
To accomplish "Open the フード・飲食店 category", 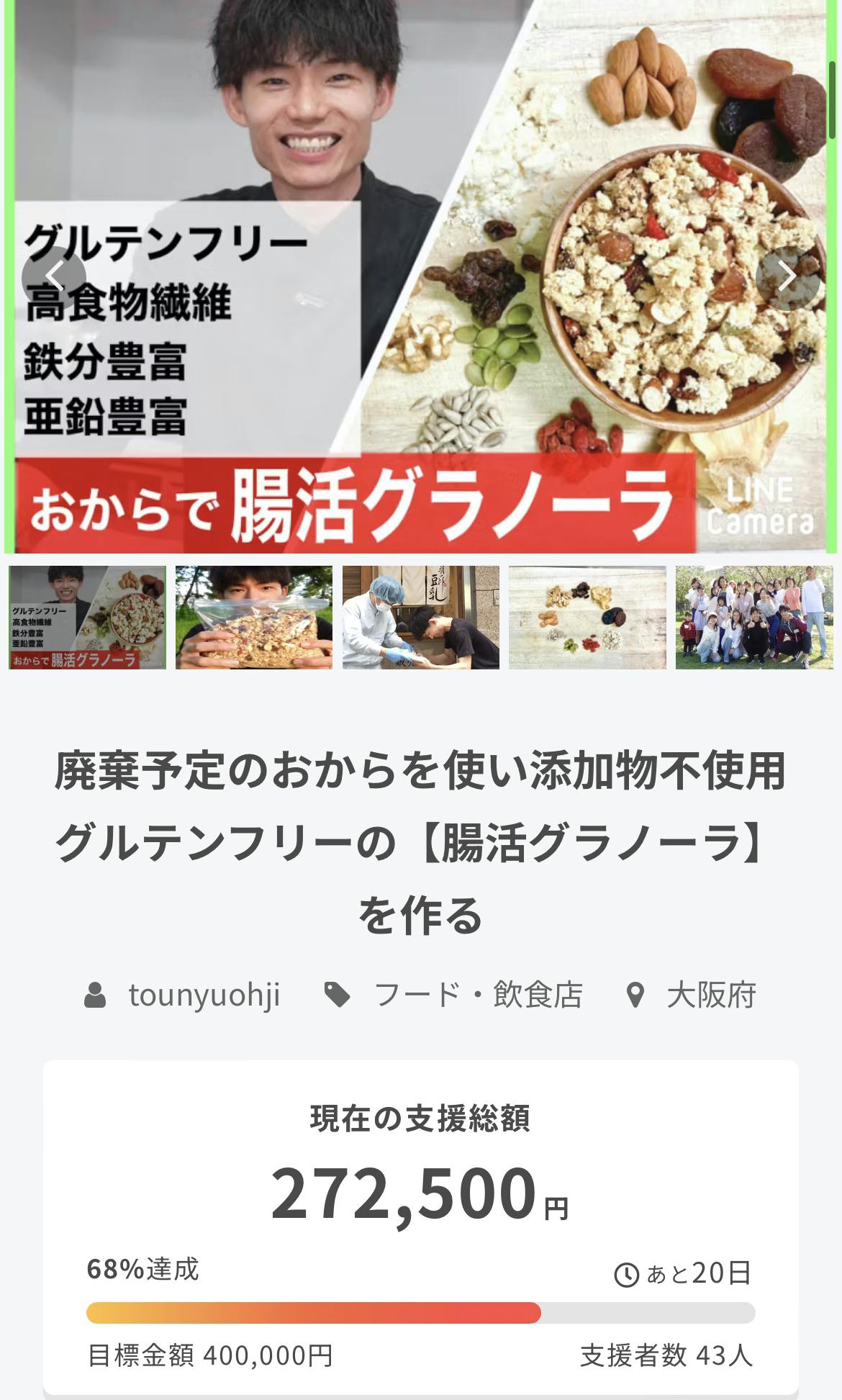I will coord(478,995).
